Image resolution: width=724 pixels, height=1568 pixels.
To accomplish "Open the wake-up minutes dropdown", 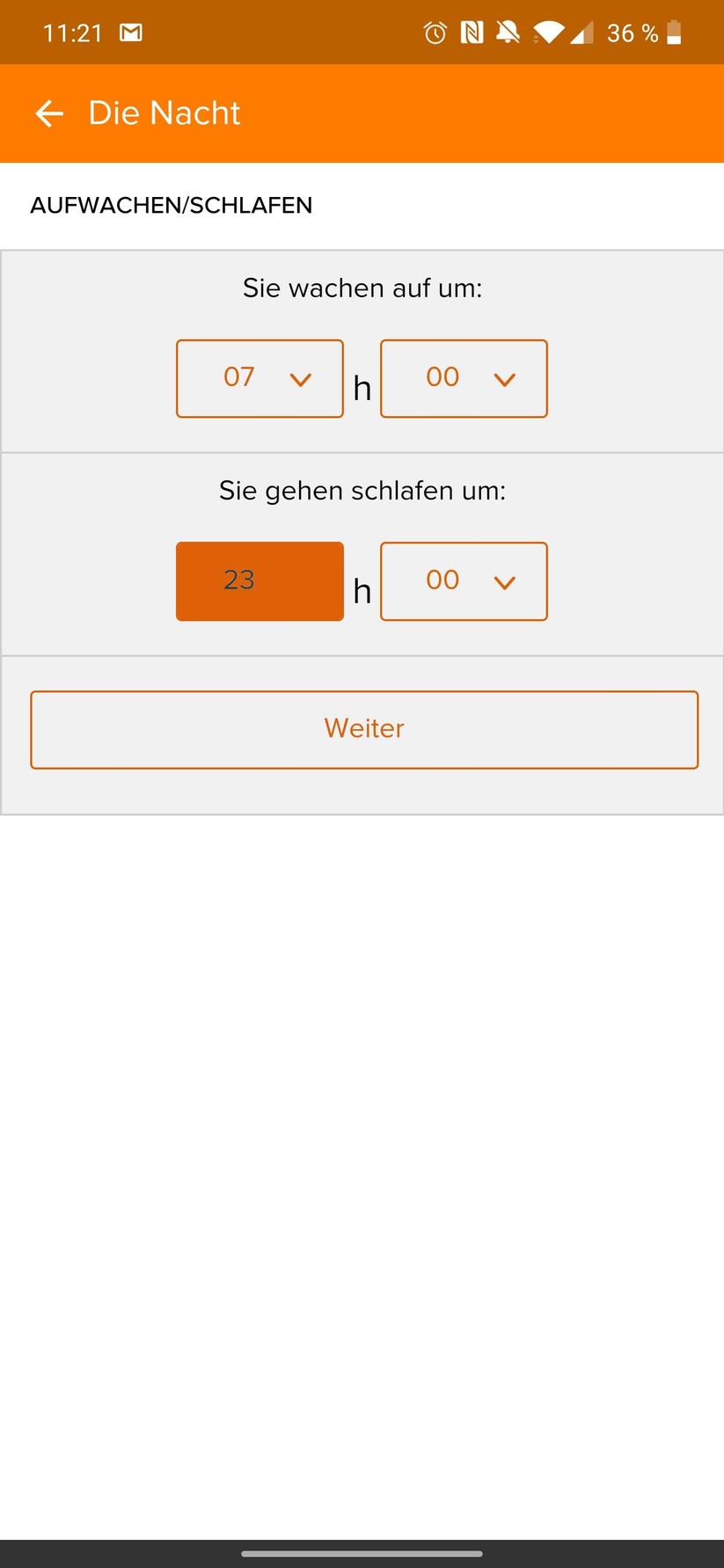I will (x=464, y=378).
